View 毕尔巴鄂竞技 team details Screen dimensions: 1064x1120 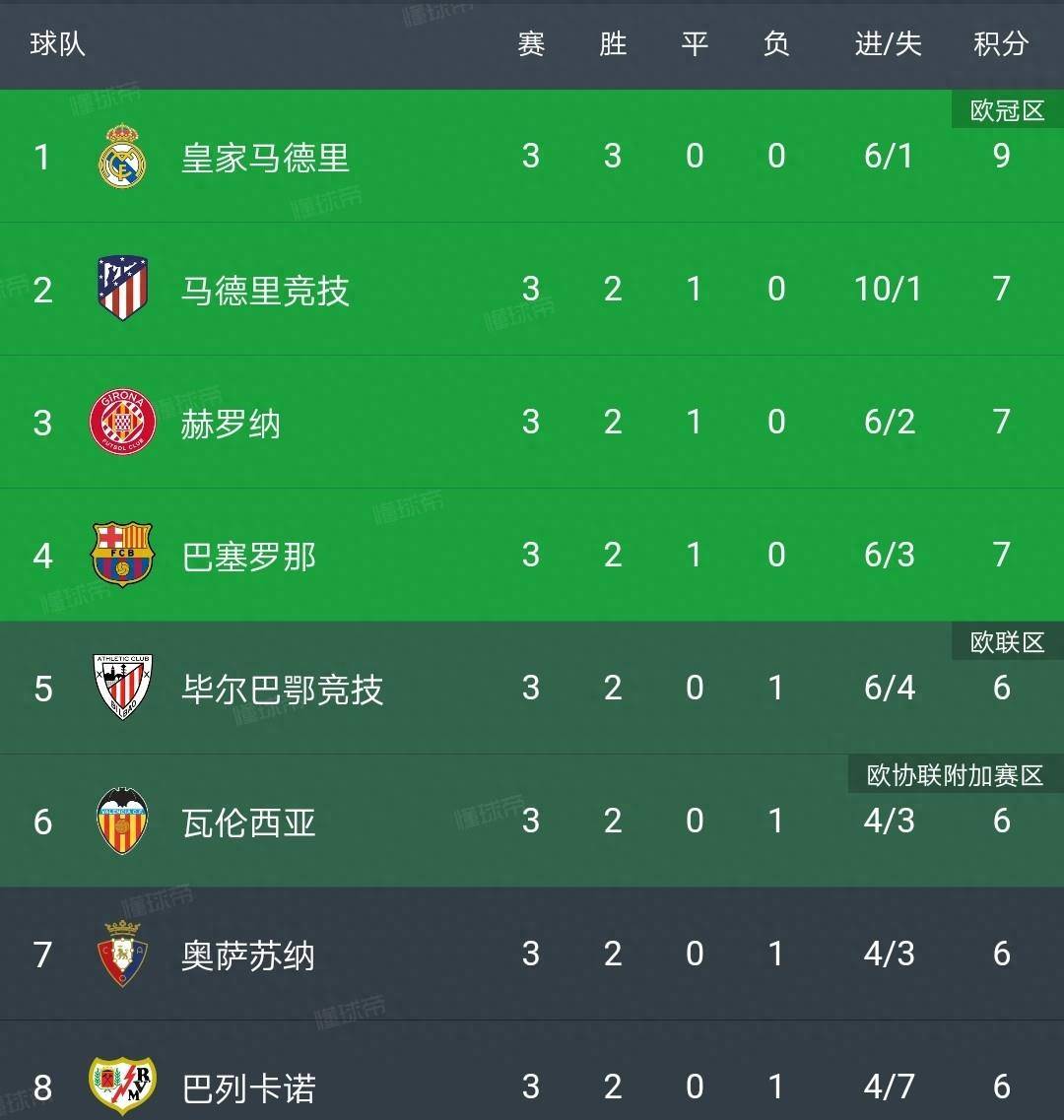pos(282,690)
